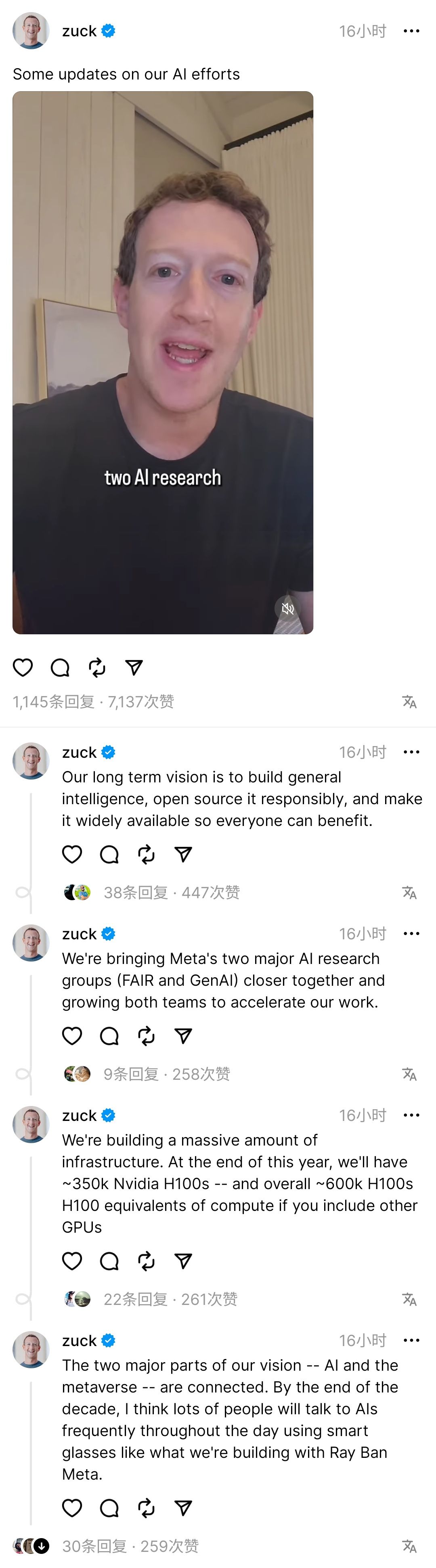The width and height of the screenshot is (436, 1568).
Task: Repost the 'Some updates on our AI efforts' post
Action: pos(97,668)
